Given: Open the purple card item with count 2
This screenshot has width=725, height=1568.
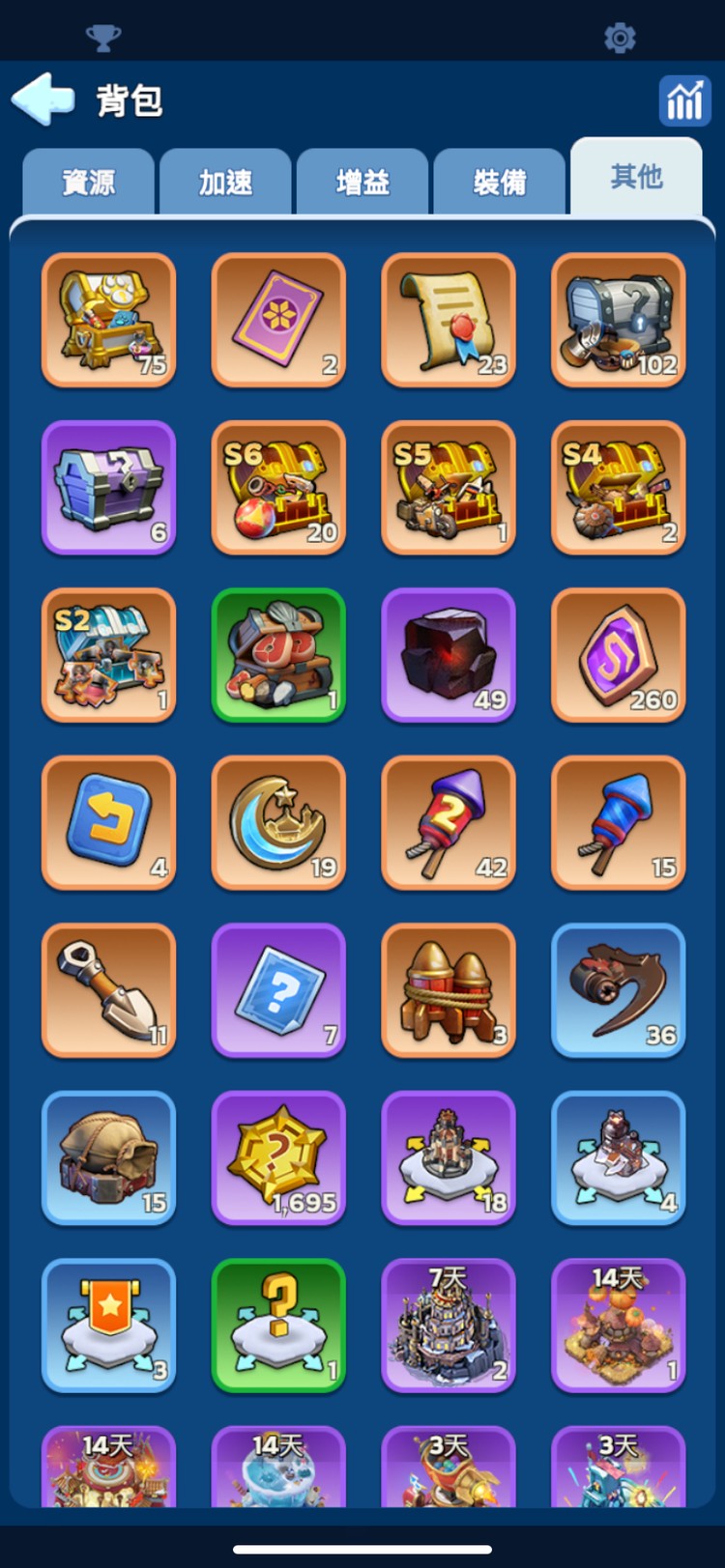Looking at the screenshot, I should click(x=278, y=320).
